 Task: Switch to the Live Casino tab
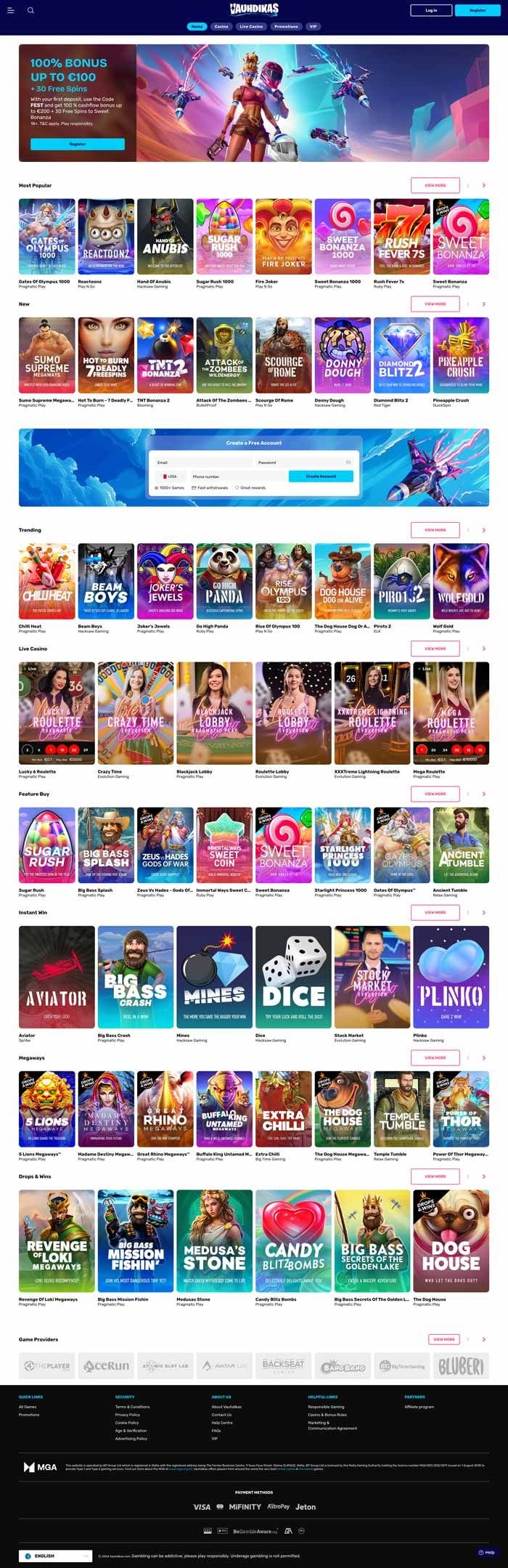click(251, 26)
